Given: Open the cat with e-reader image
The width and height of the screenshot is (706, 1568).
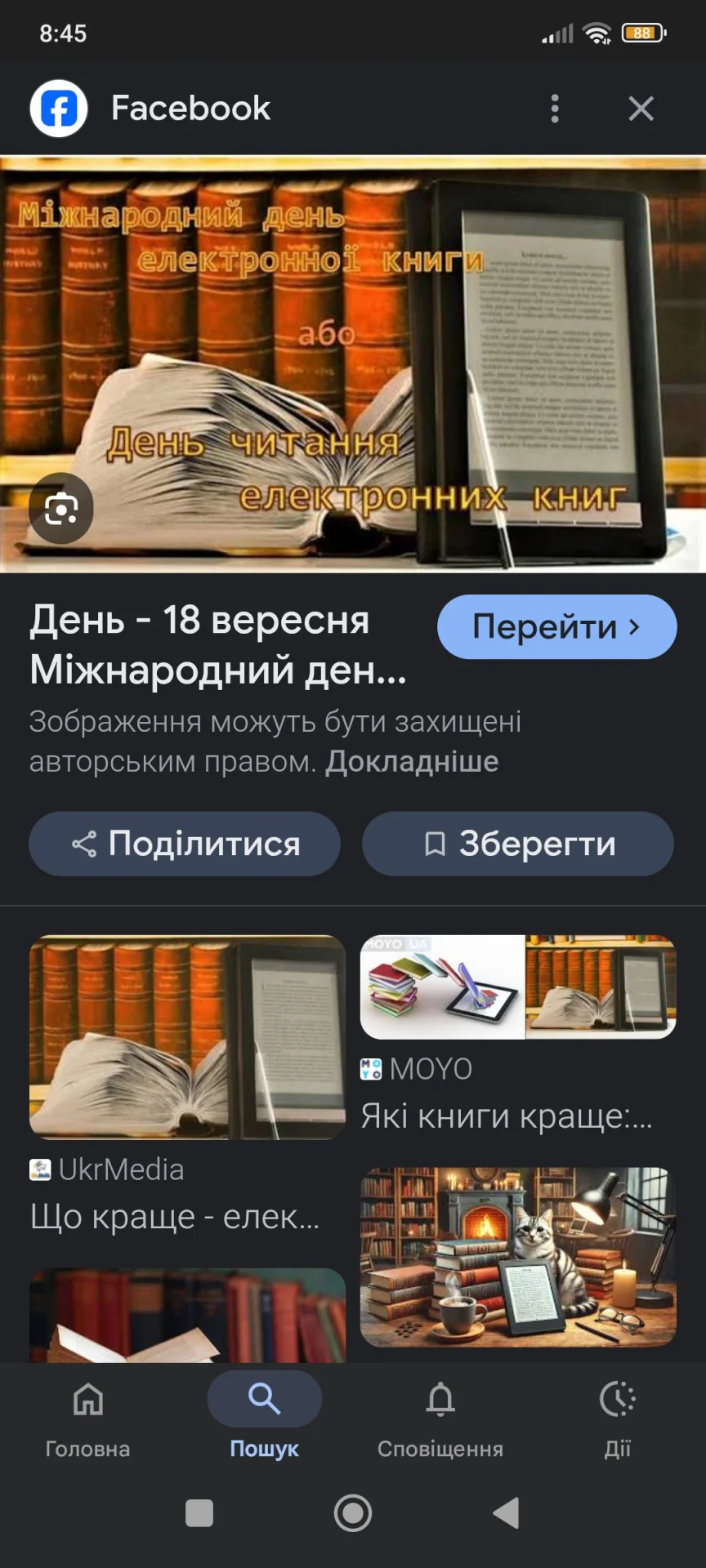Looking at the screenshot, I should [518, 1257].
